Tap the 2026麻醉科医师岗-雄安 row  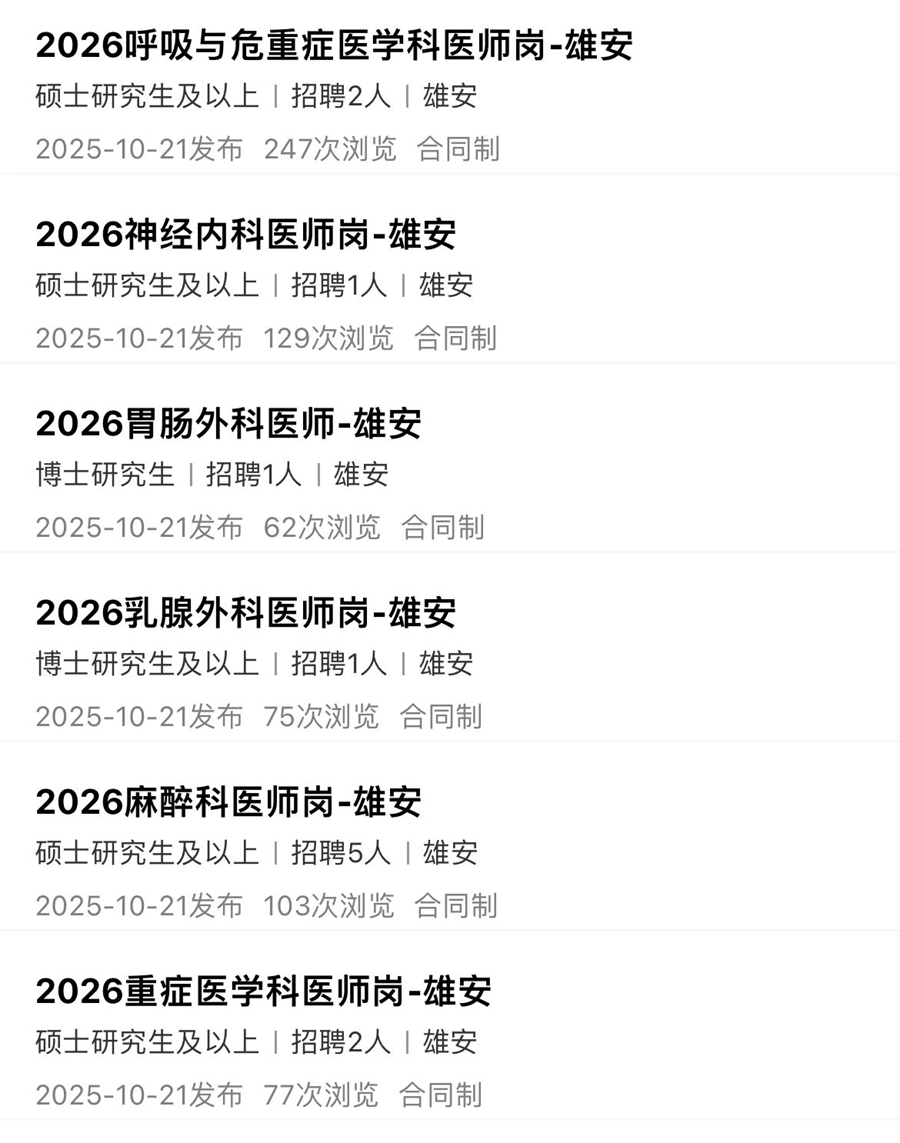(x=228, y=802)
